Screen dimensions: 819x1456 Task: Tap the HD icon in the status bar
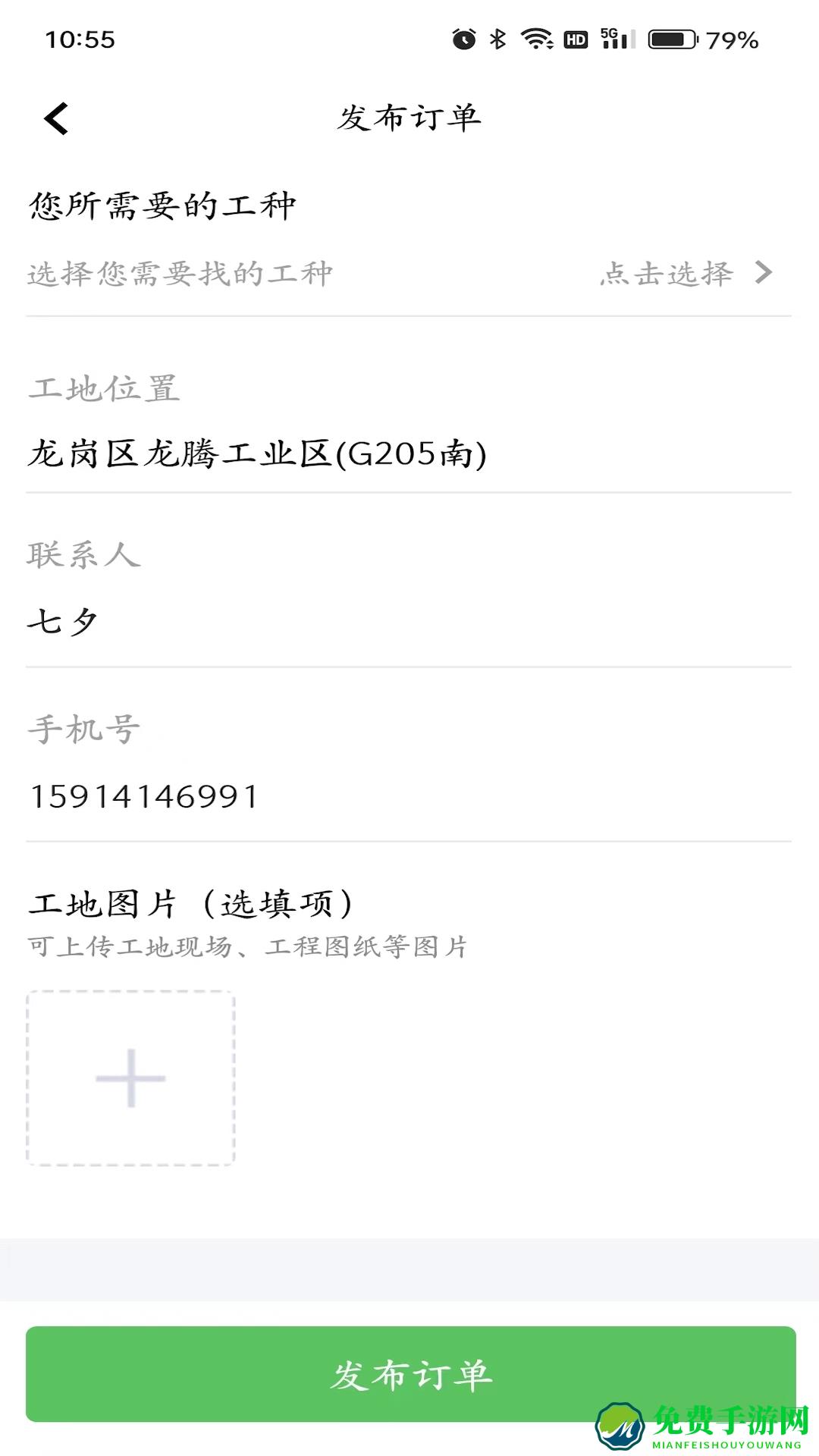pos(576,39)
